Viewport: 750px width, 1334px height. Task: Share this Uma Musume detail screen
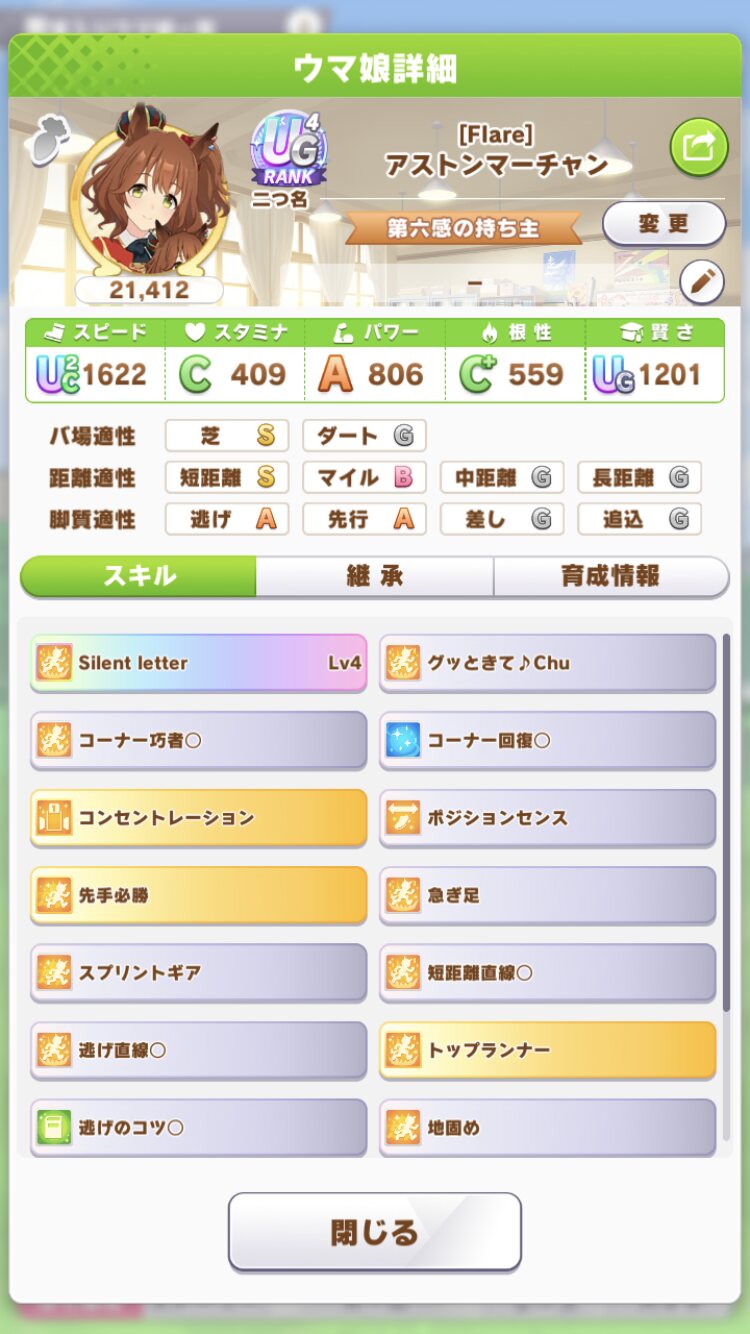tap(698, 147)
